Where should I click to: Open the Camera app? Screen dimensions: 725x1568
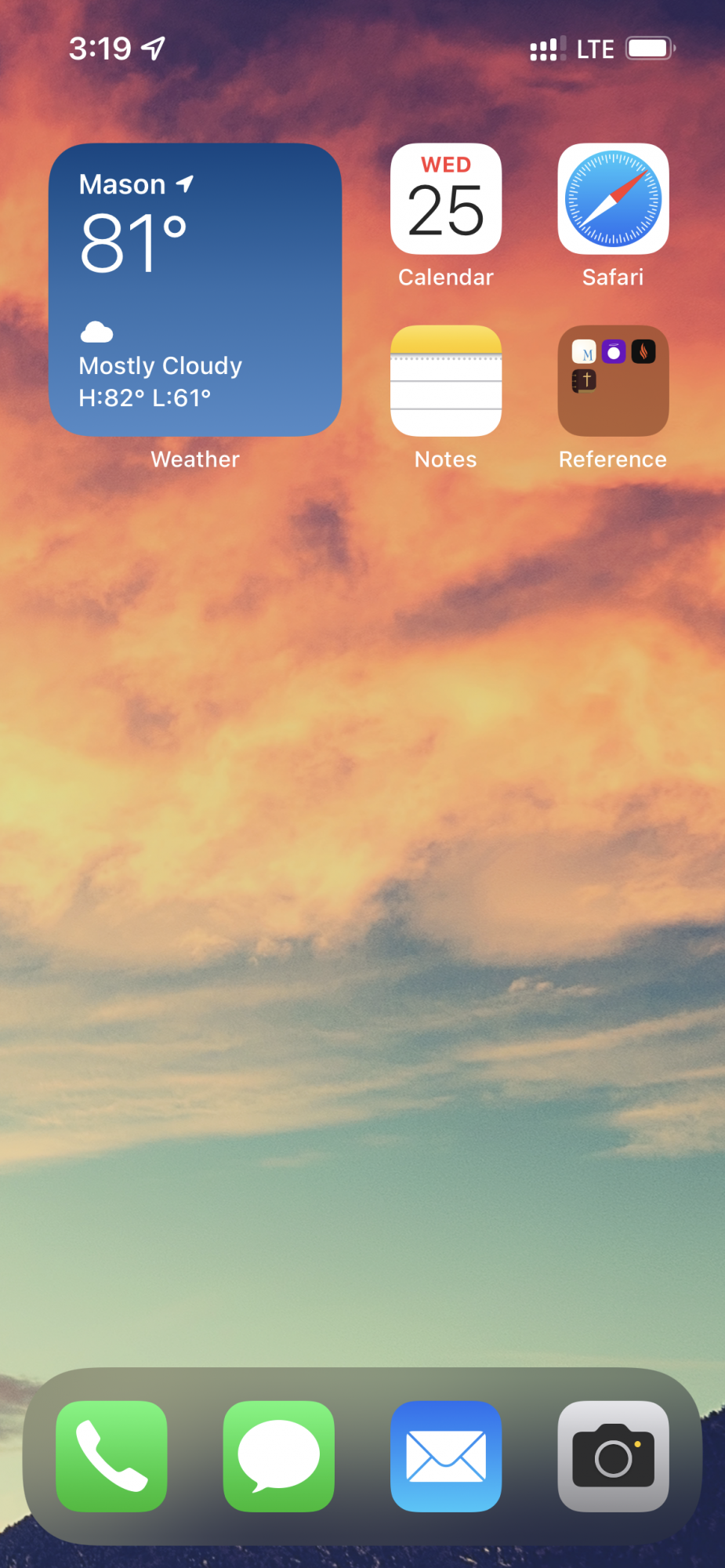(x=613, y=1456)
